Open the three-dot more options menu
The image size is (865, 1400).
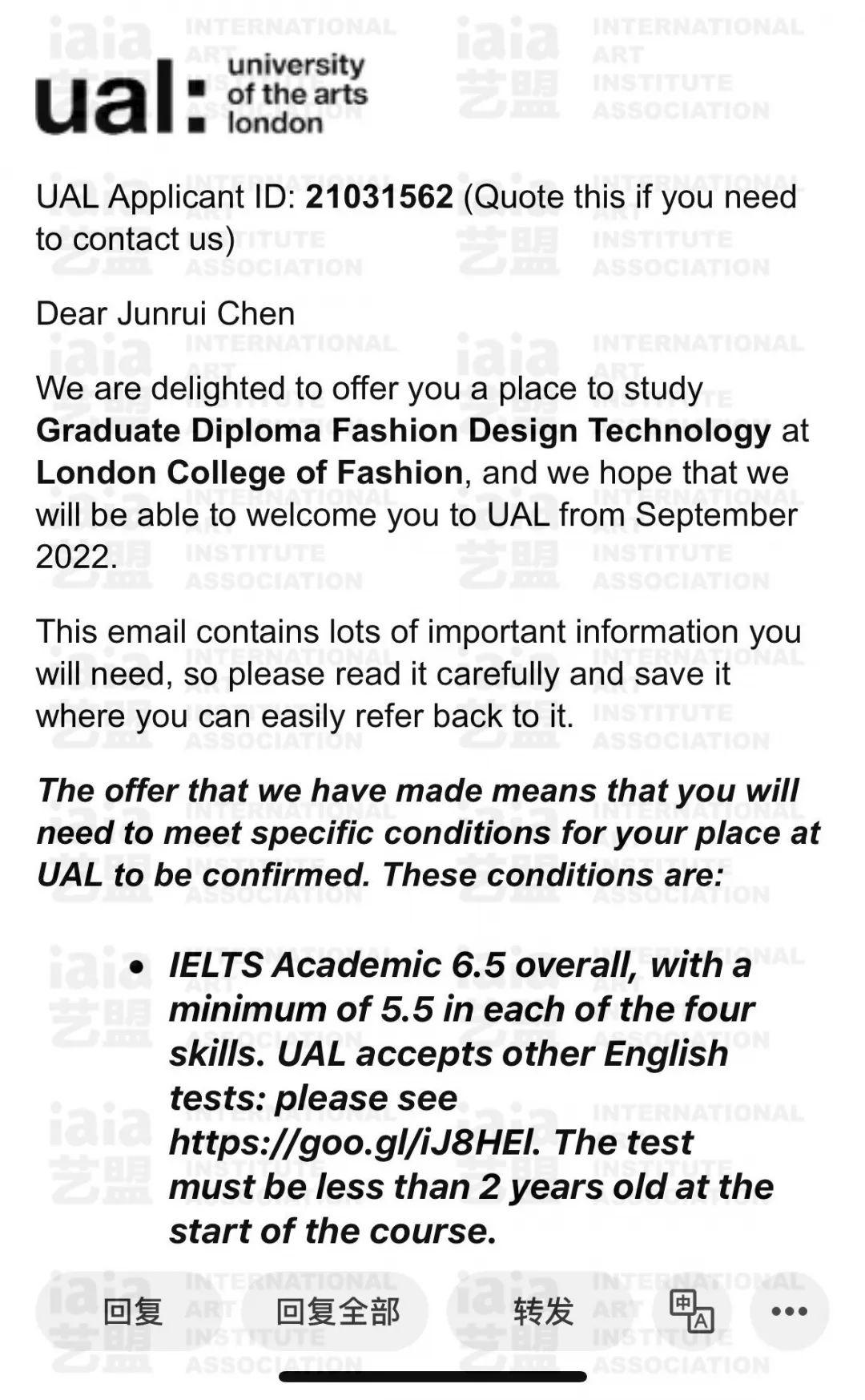[789, 1312]
